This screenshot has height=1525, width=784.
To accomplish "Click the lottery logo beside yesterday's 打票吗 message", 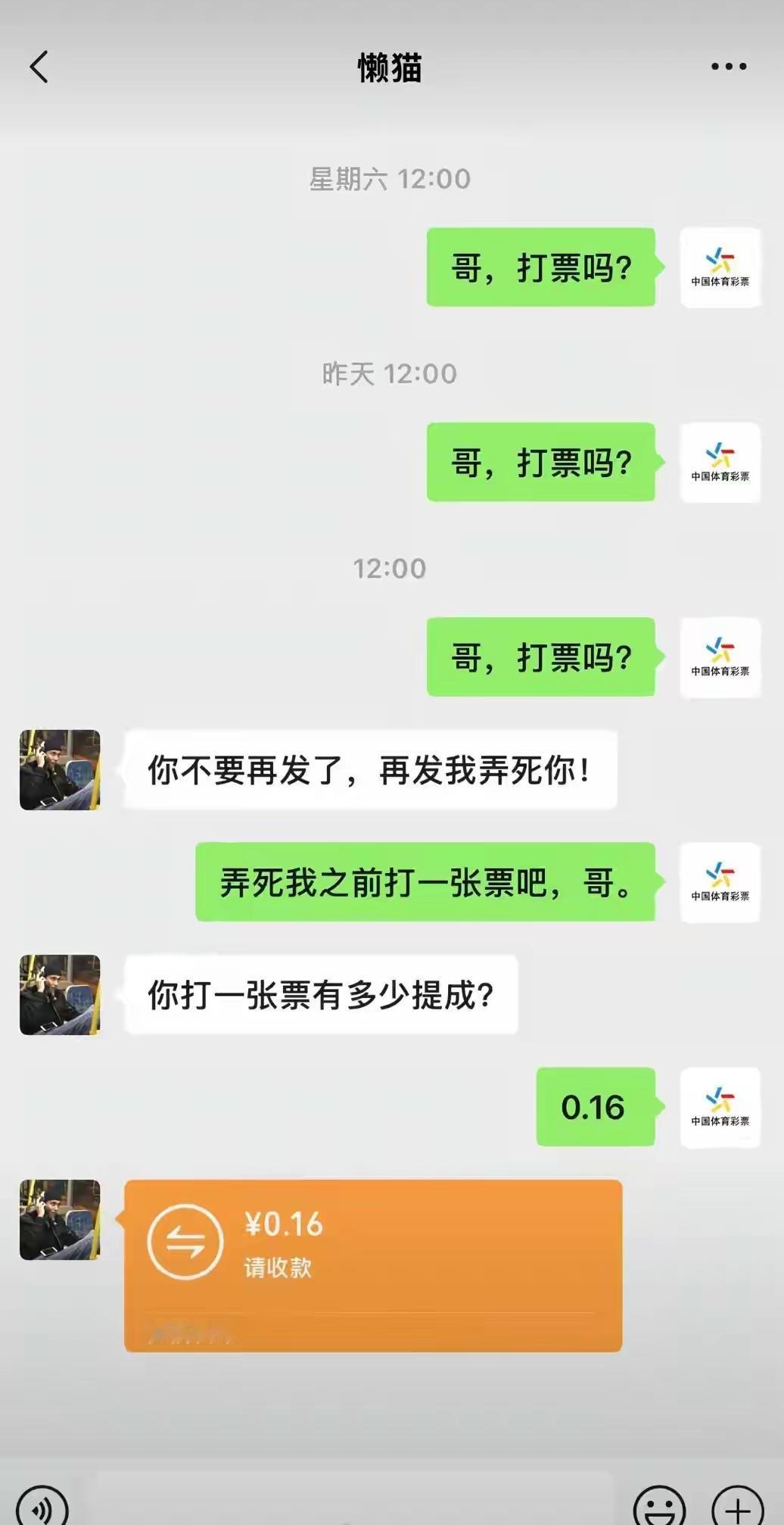I will coord(719,460).
